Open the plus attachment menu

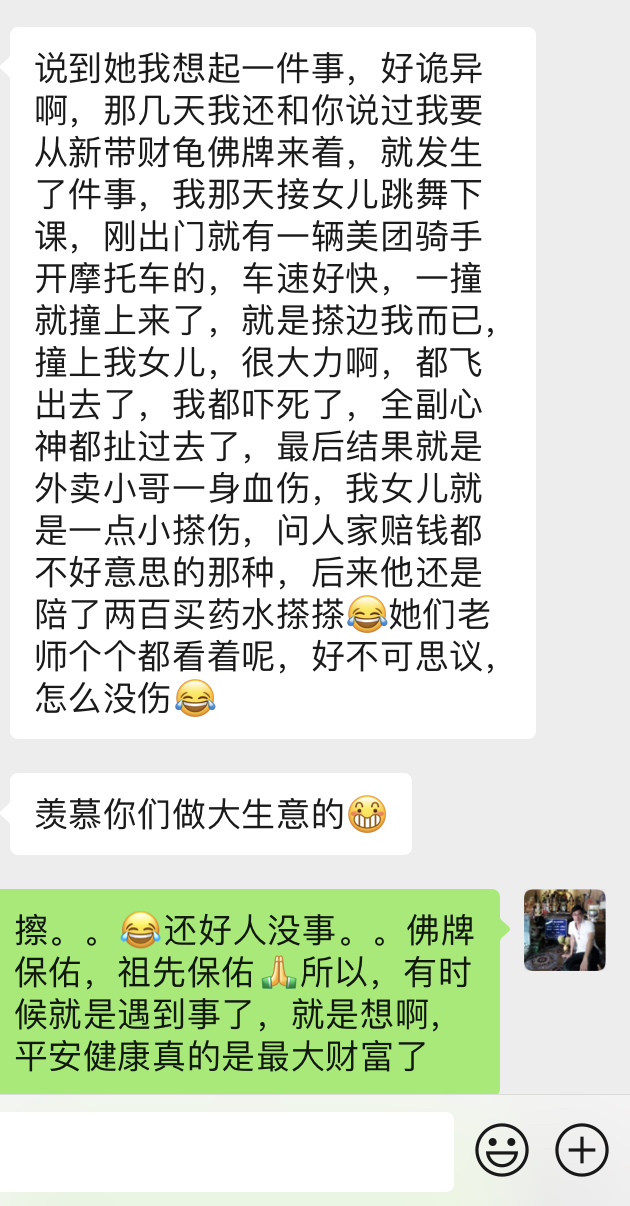click(x=582, y=1150)
